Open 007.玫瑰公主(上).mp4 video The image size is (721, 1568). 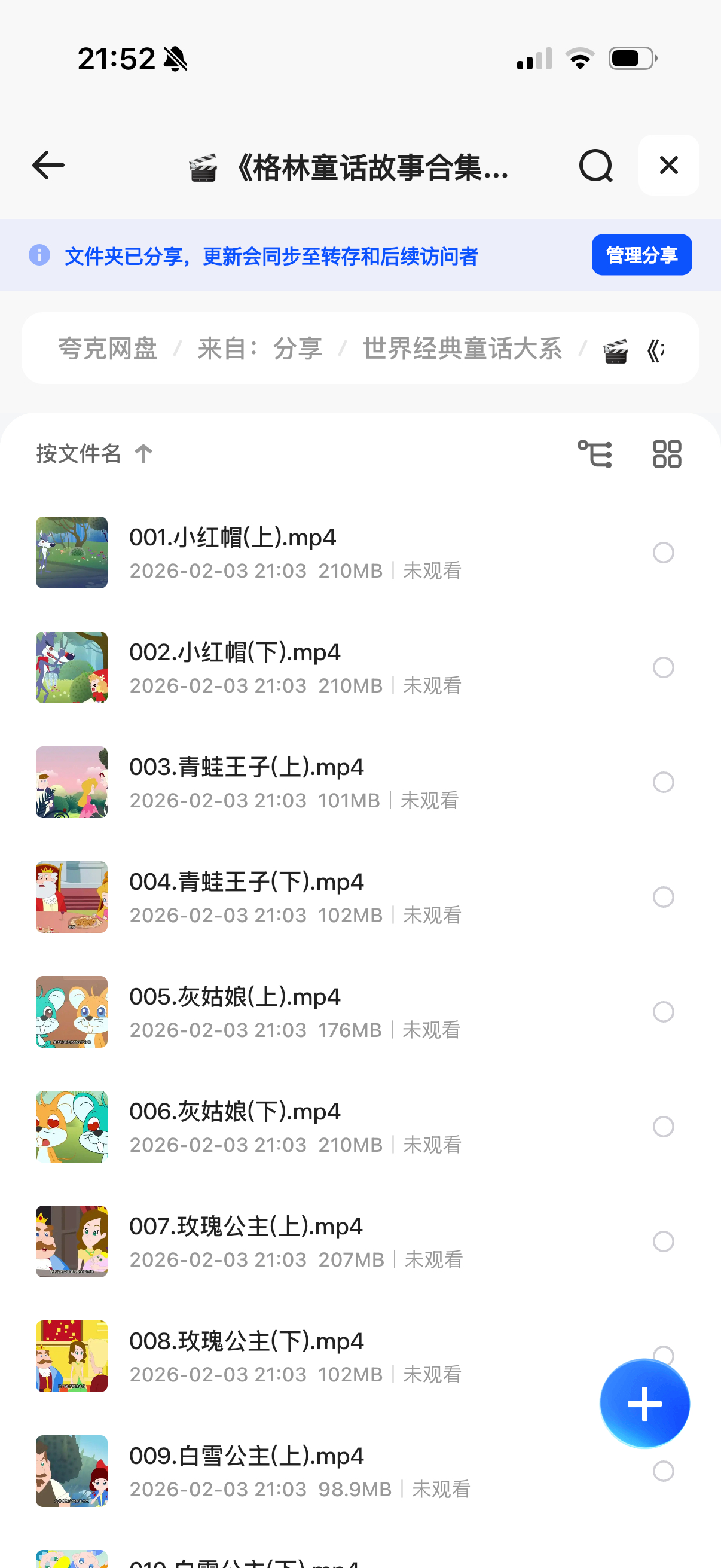click(246, 1227)
